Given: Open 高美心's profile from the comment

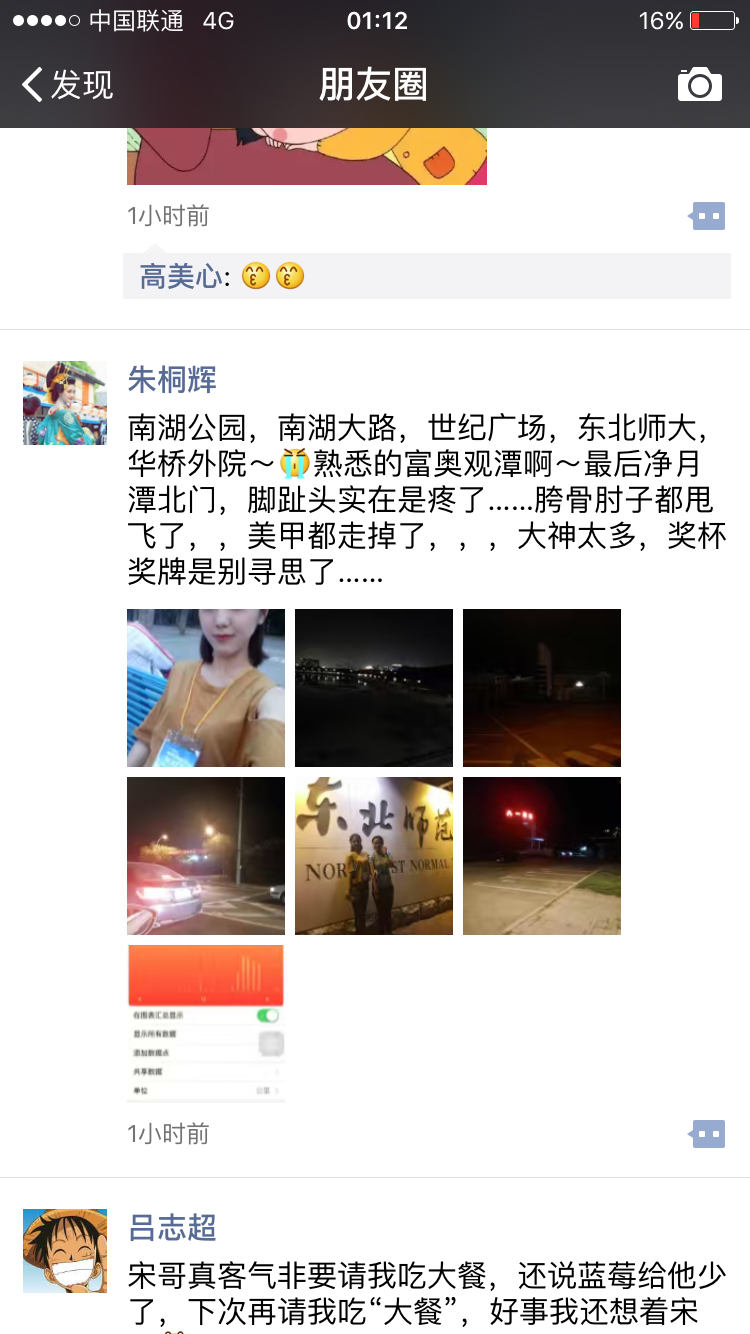Looking at the screenshot, I should pyautogui.click(x=181, y=276).
